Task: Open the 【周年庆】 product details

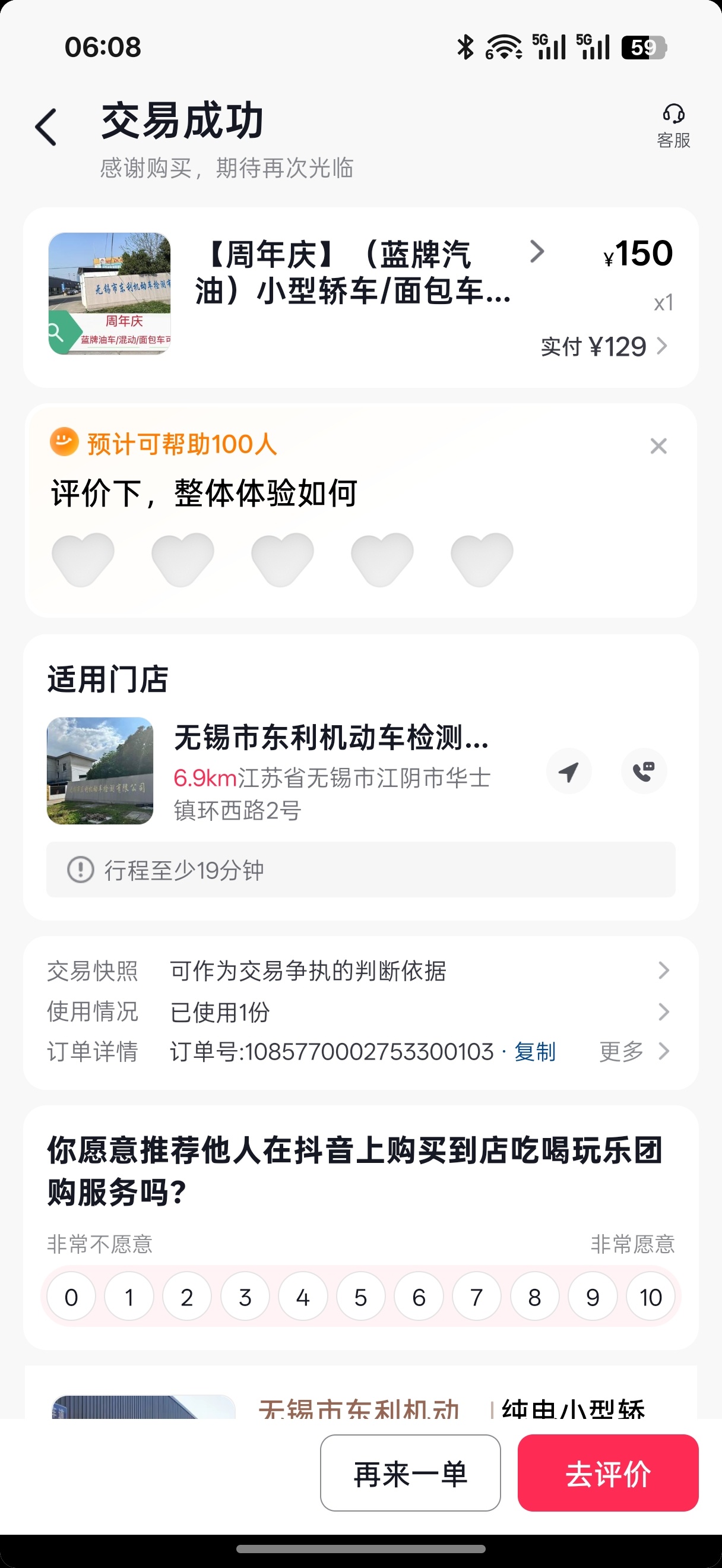Action: pos(353,271)
